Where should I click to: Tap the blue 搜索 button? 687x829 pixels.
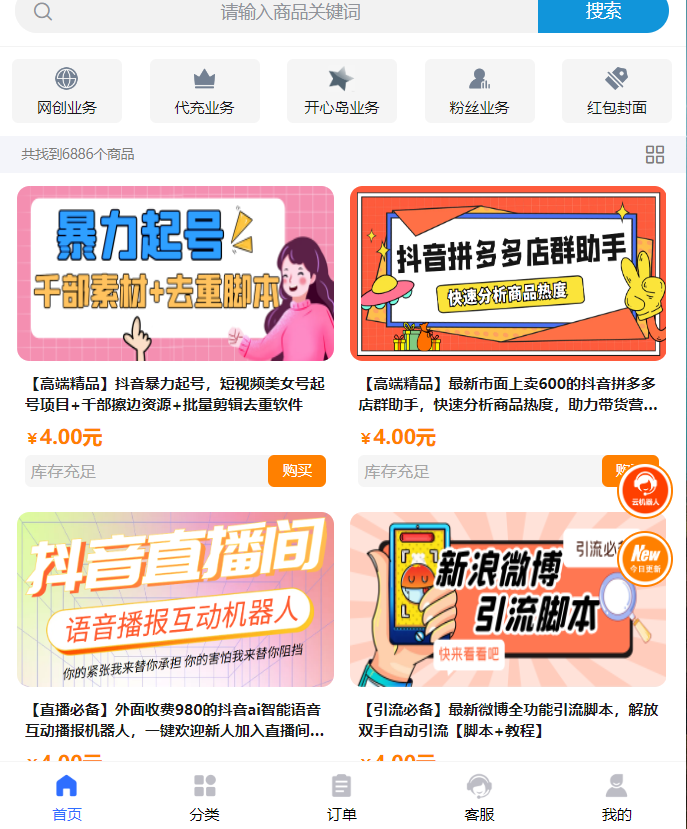[603, 13]
